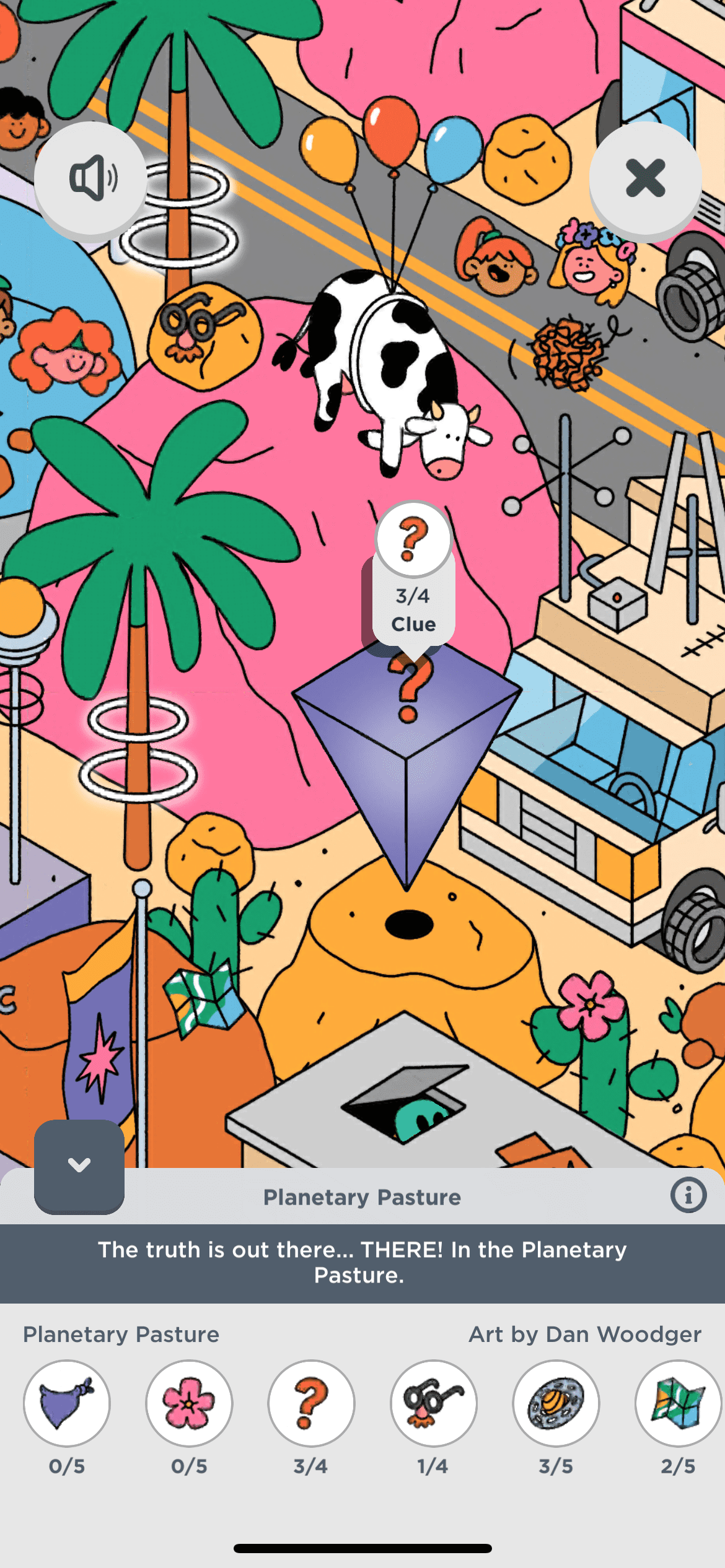Viewport: 725px width, 1568px height.
Task: Collapse the bottom item panel
Action: [x=79, y=1165]
